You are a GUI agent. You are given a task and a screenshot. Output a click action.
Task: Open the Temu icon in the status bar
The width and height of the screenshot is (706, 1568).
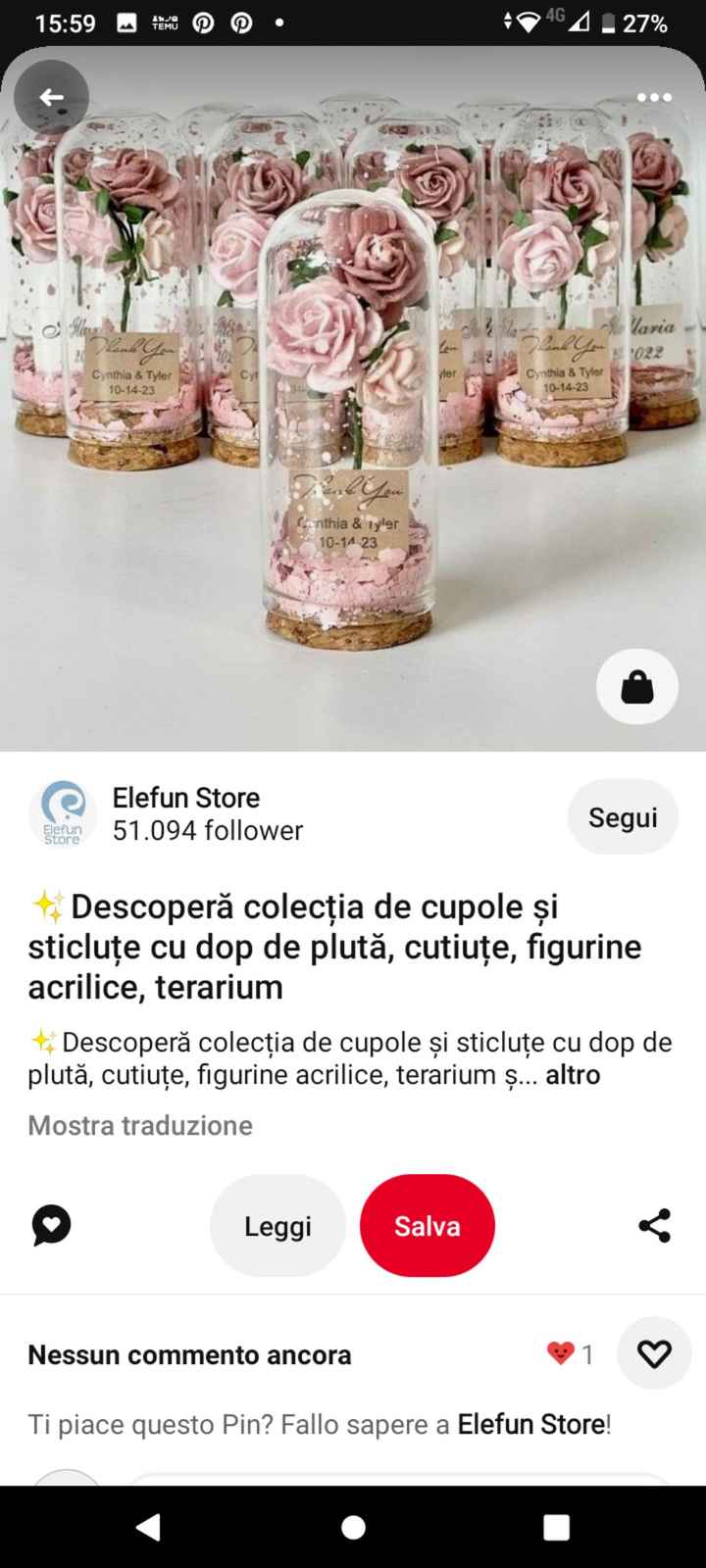[165, 24]
